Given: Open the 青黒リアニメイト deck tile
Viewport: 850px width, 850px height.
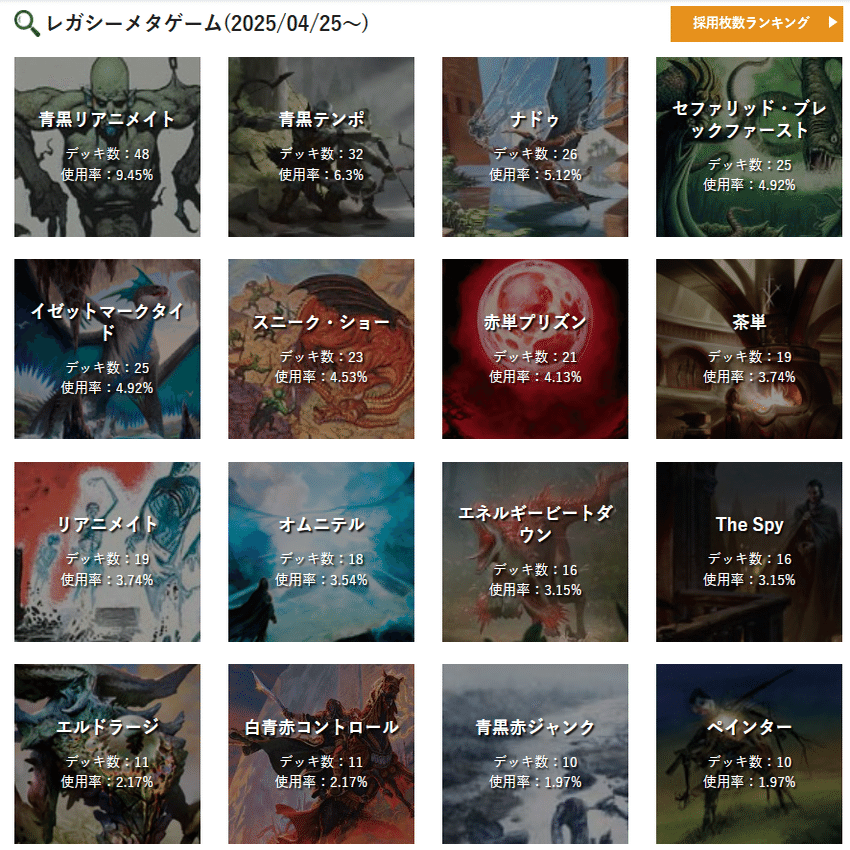Looking at the screenshot, I should (x=107, y=147).
